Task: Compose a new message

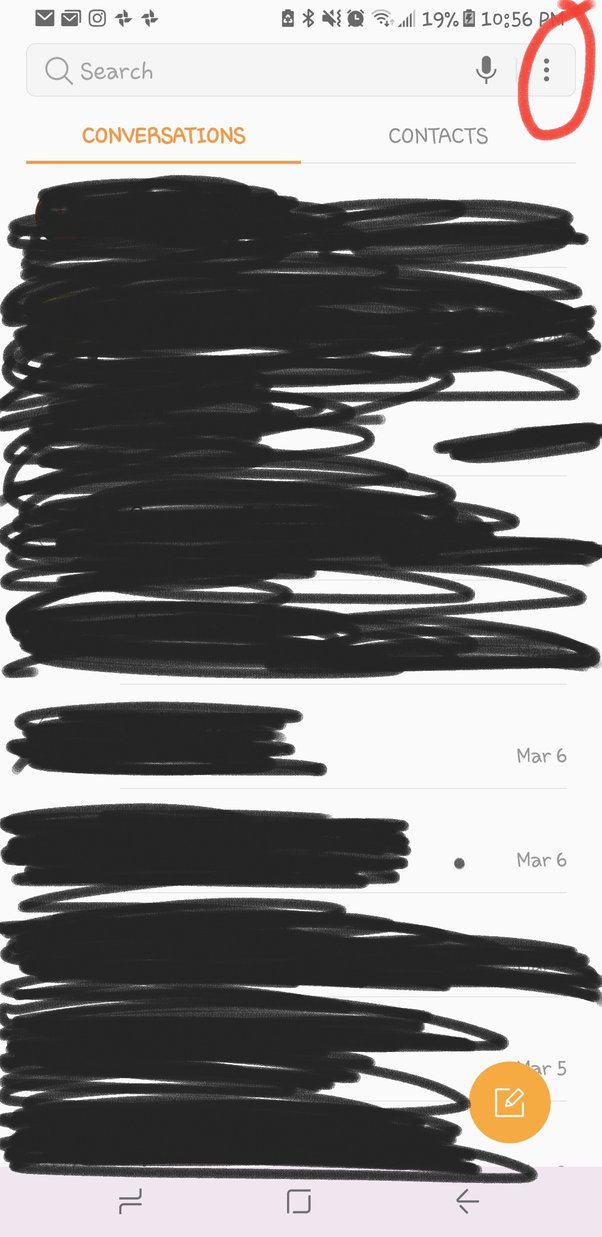Action: pyautogui.click(x=509, y=1102)
